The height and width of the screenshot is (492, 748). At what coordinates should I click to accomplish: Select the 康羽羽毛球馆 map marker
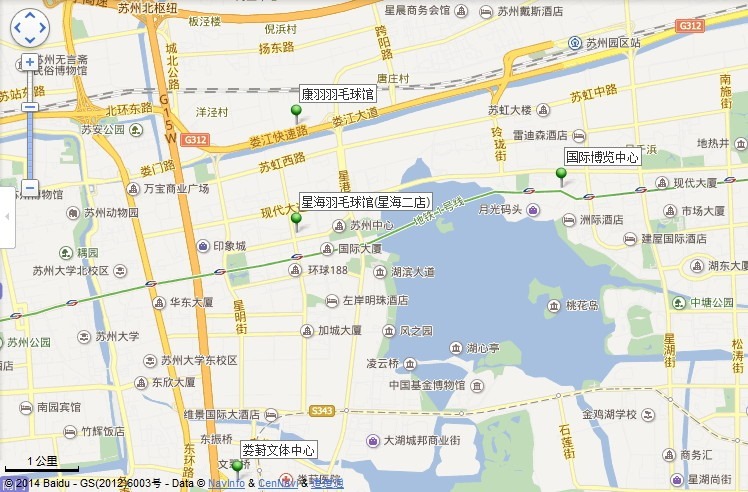coord(296,112)
